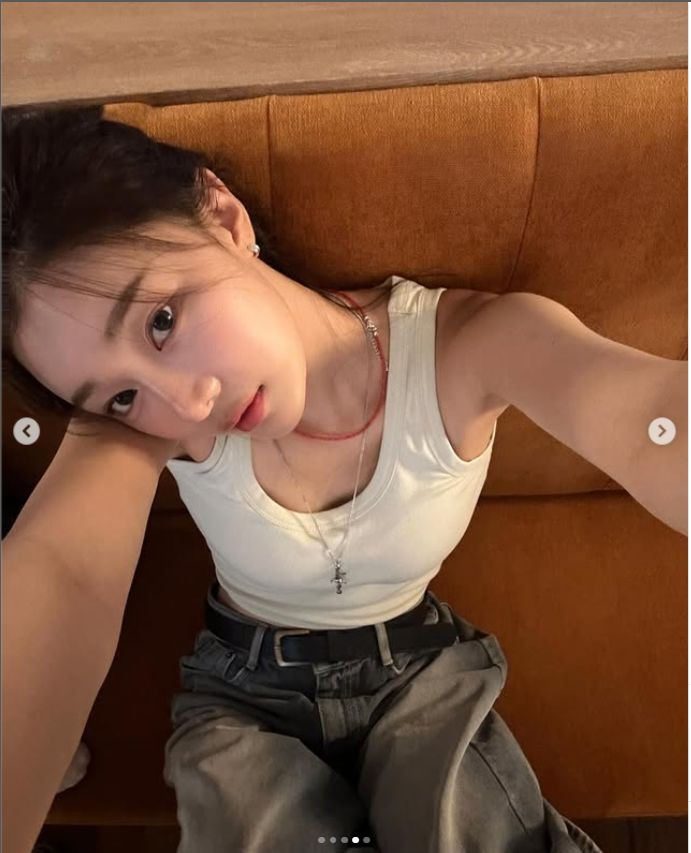Advance to the next photo in the carousel

pos(661,431)
